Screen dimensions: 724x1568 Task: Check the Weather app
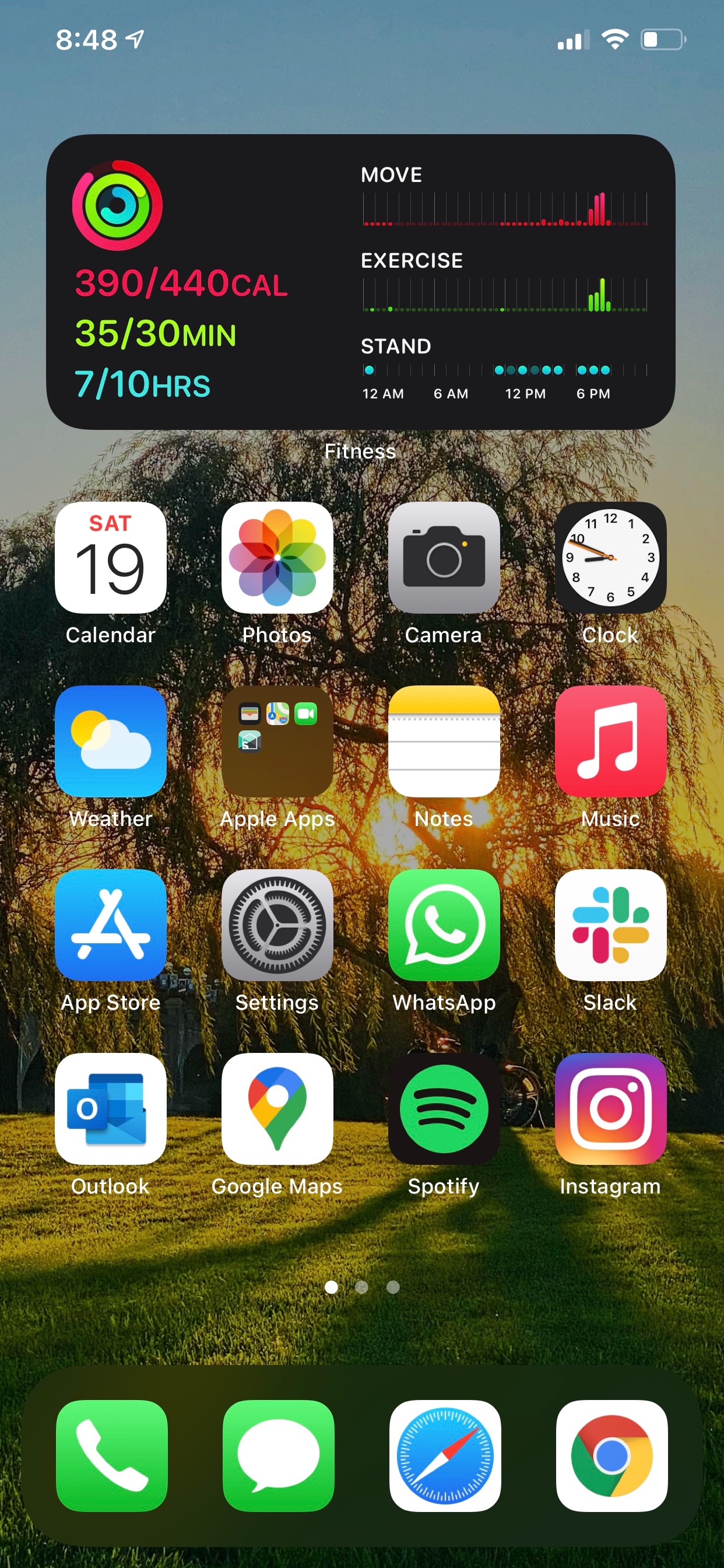[x=111, y=741]
